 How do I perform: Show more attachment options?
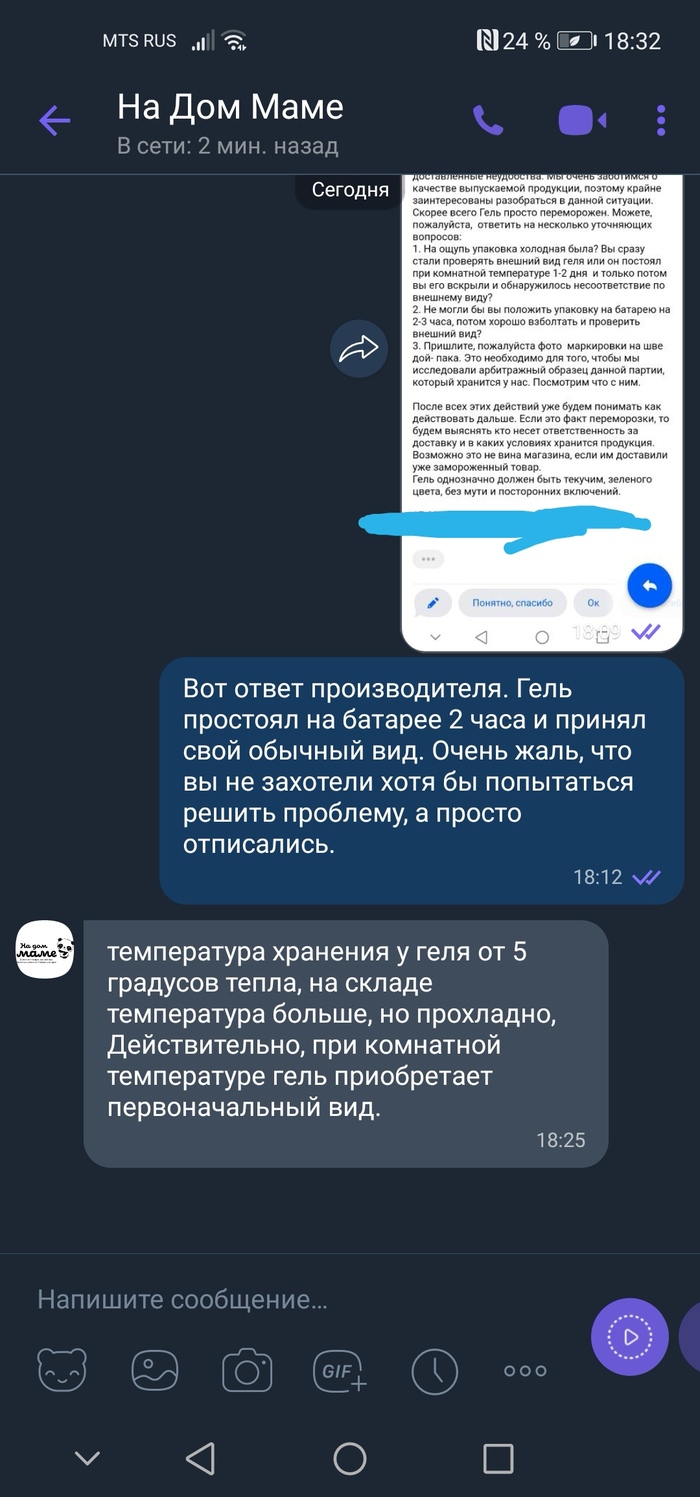point(525,1370)
